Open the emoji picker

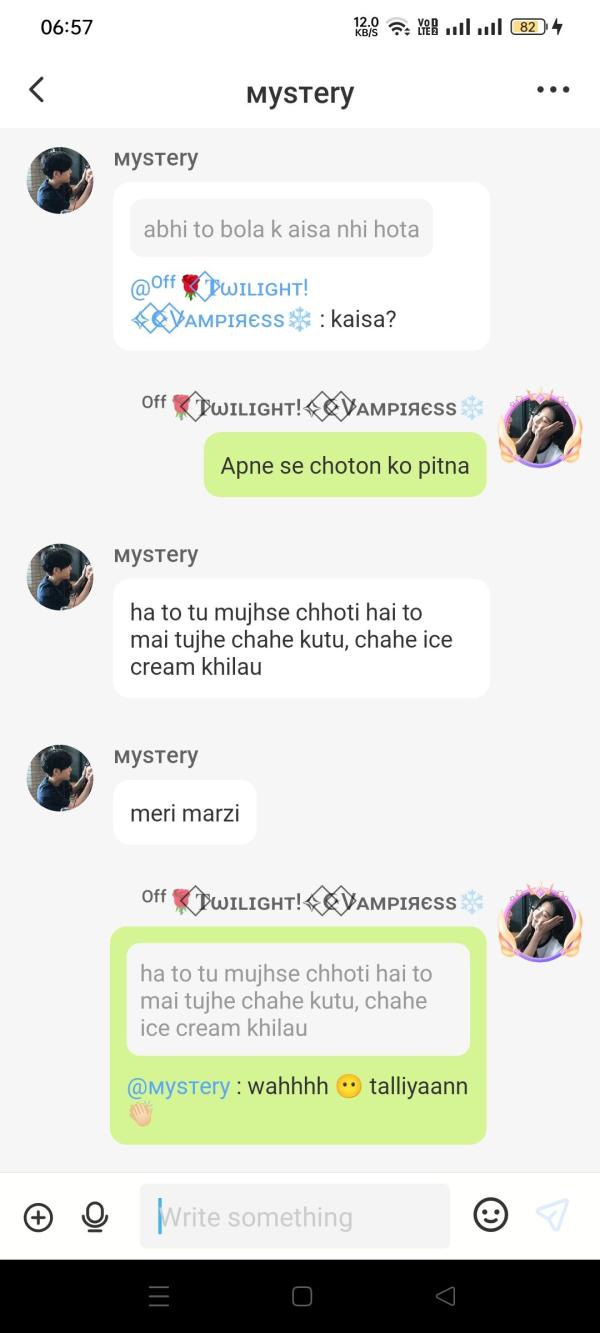click(491, 1215)
